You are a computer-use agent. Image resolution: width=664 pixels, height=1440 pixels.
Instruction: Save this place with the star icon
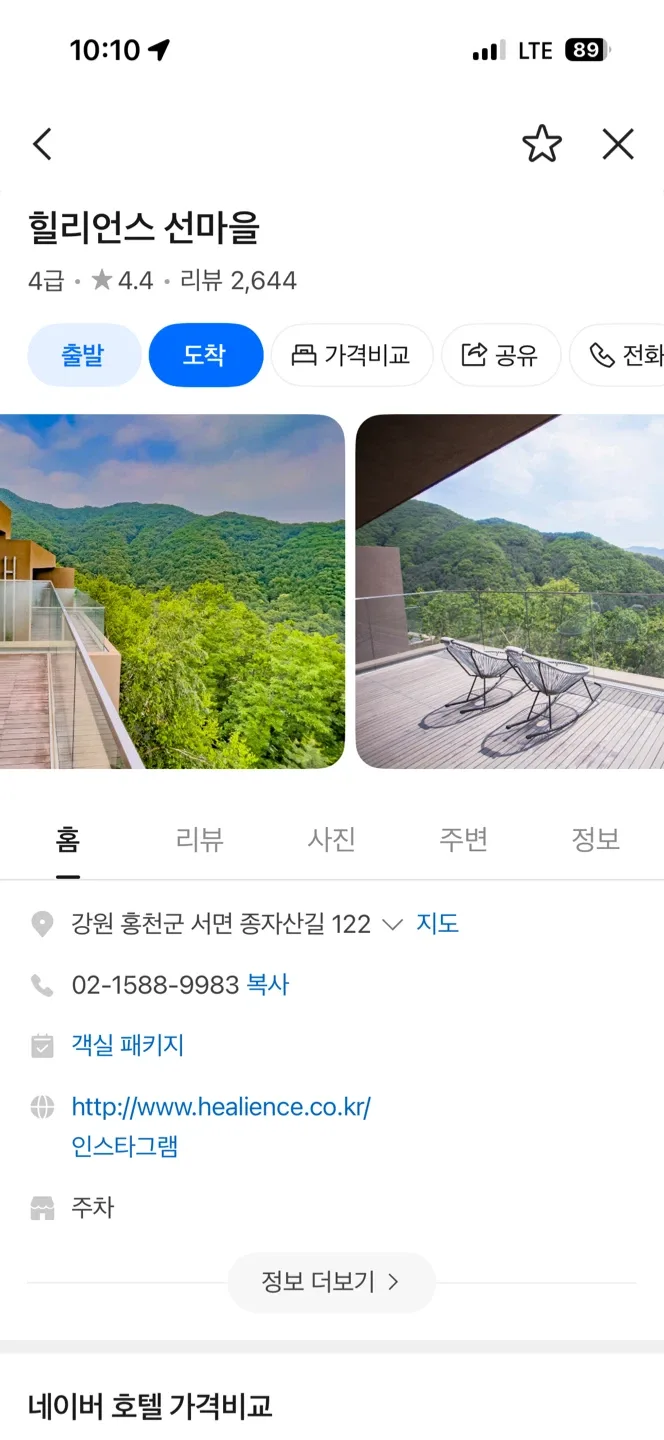tap(542, 145)
